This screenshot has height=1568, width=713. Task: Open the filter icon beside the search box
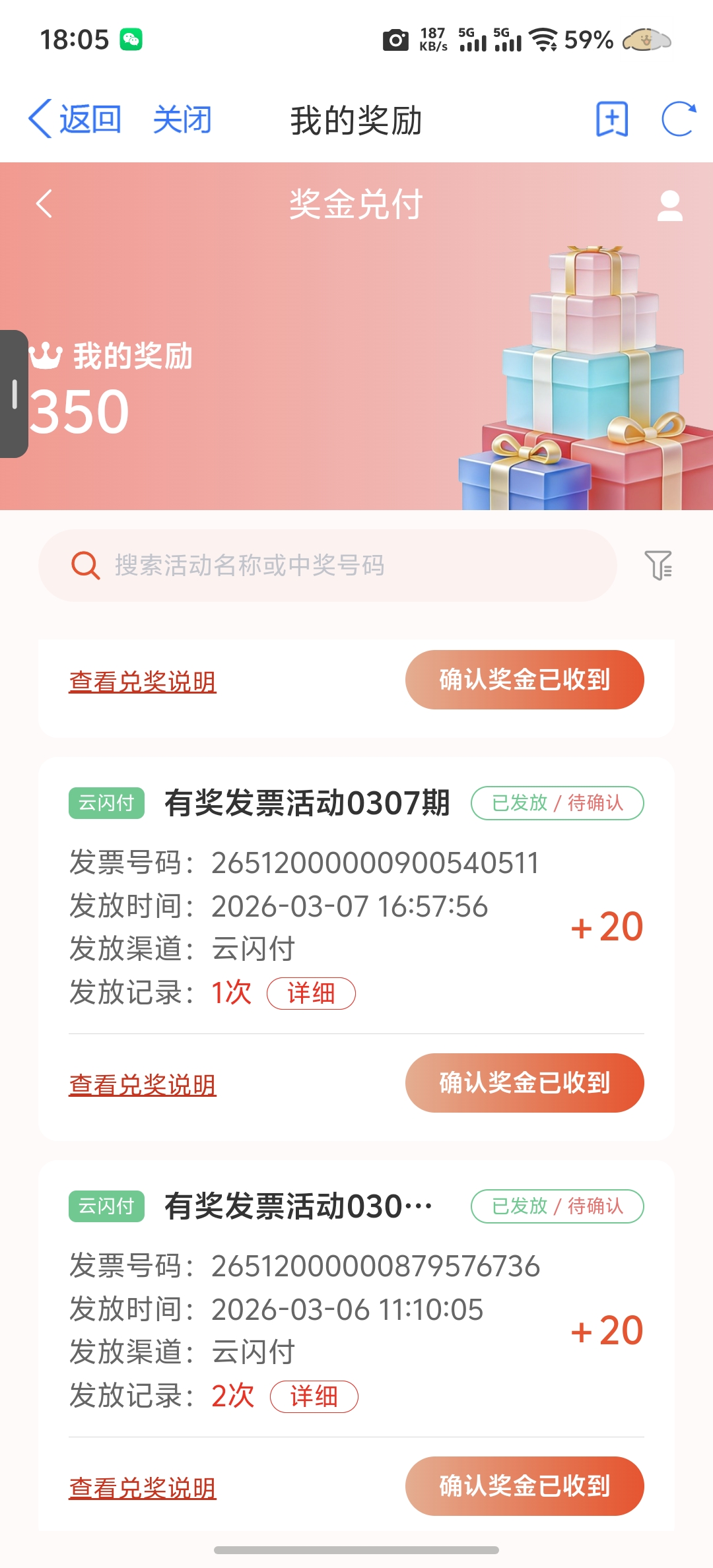[658, 566]
